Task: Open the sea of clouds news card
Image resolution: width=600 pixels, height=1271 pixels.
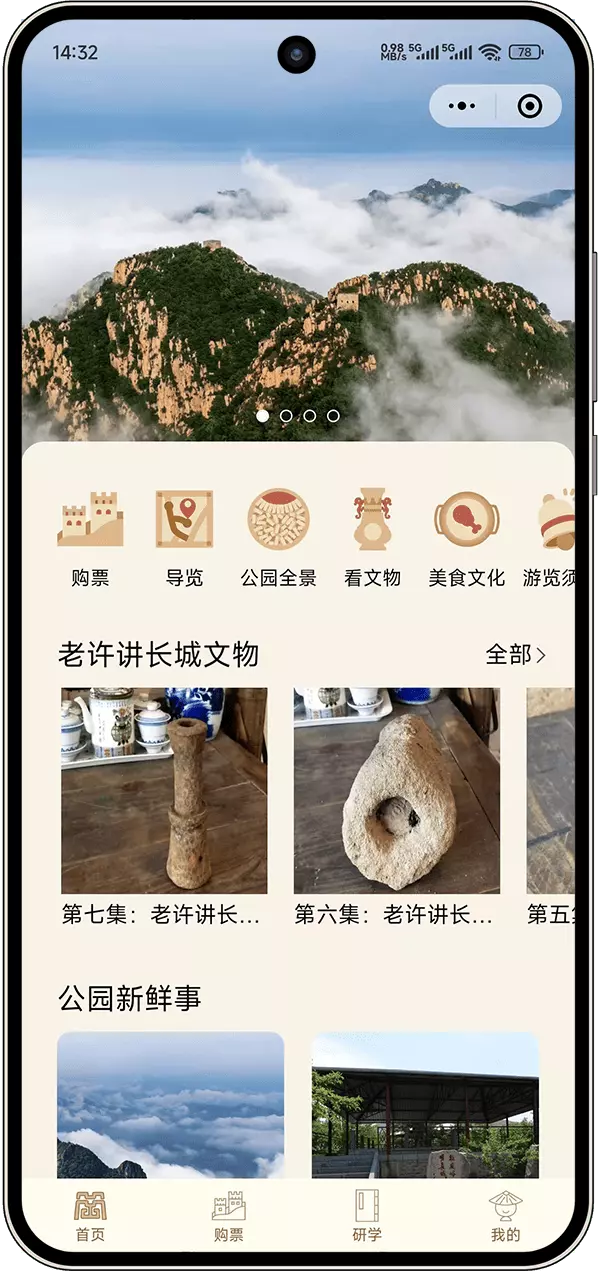Action: click(x=170, y=1105)
